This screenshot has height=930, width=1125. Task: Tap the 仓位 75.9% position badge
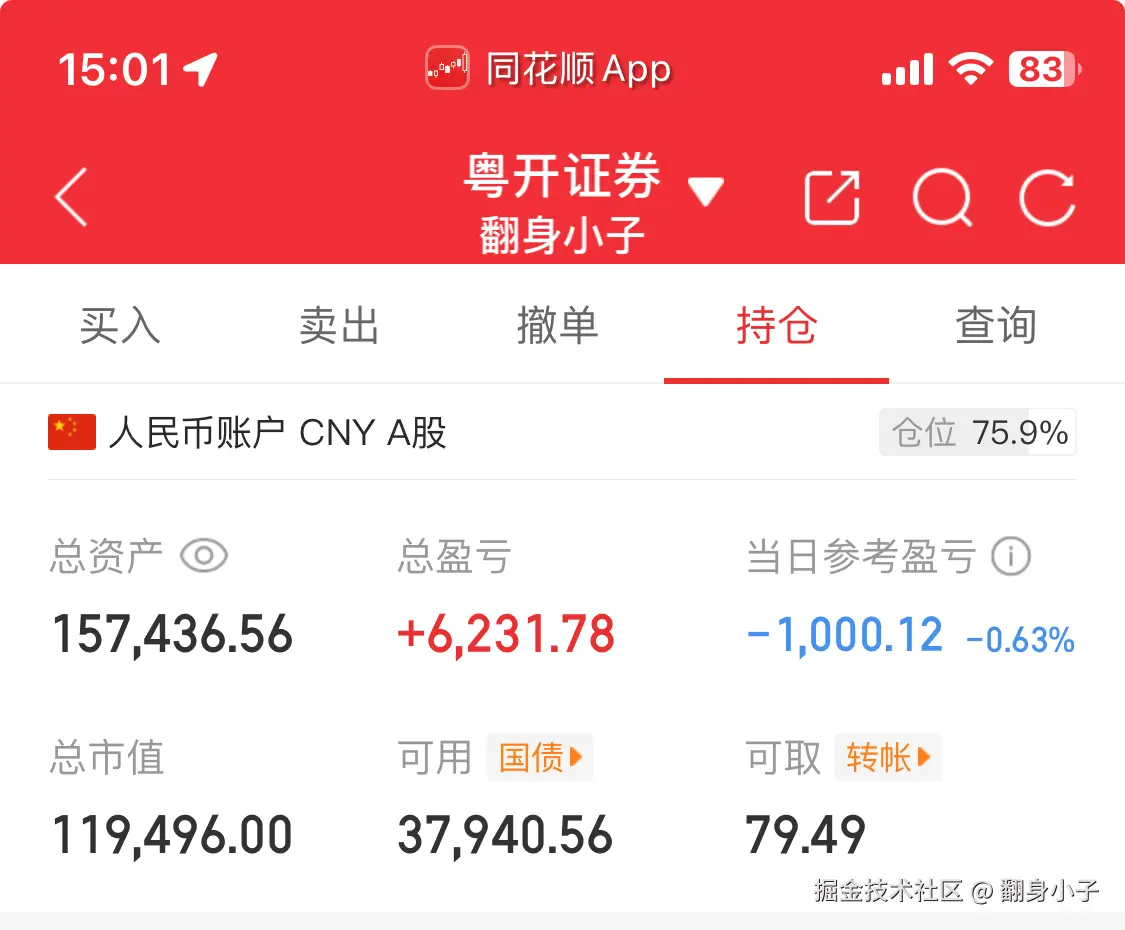tap(977, 433)
